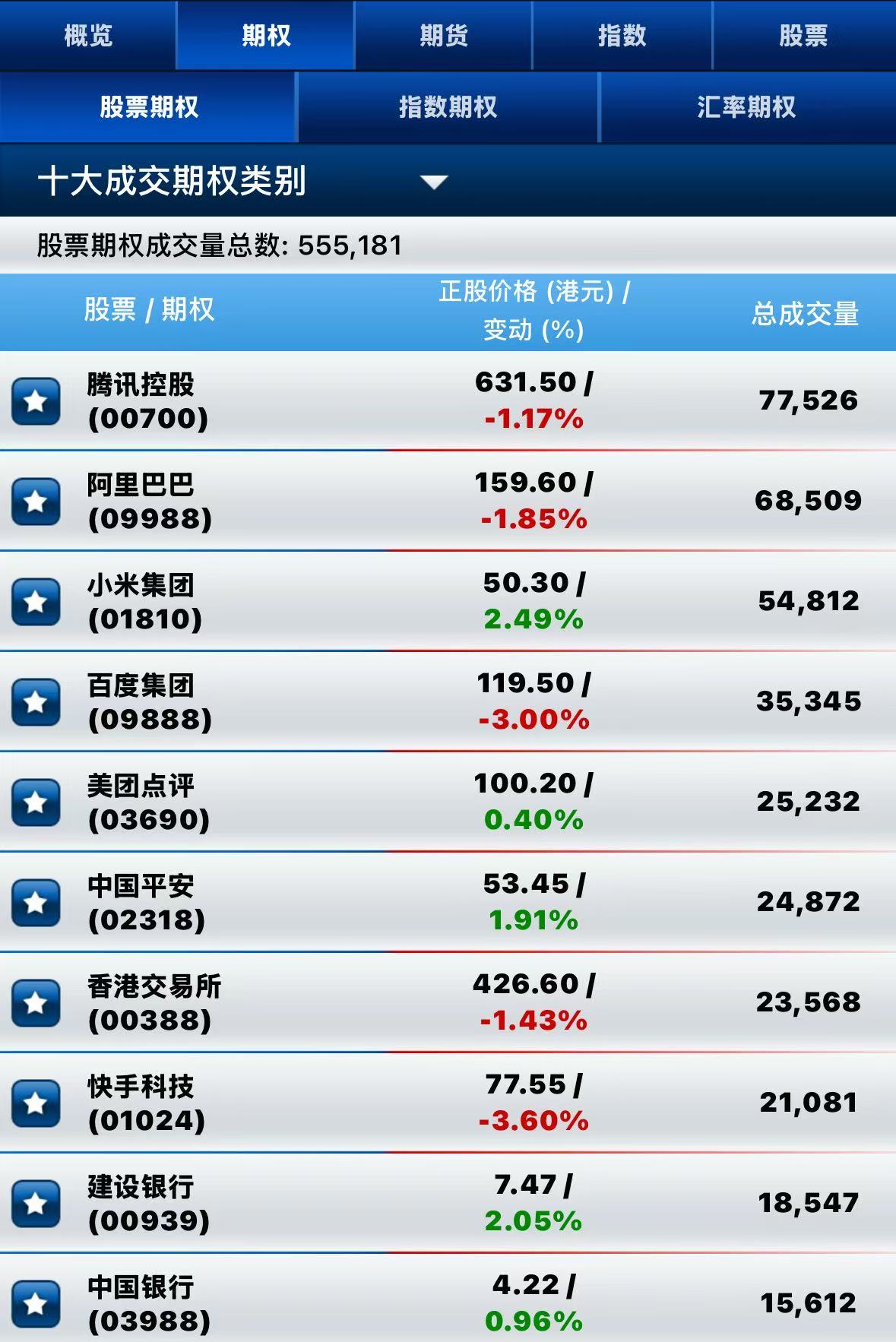Star 中国平安 (02318) as a favorite

36,902
